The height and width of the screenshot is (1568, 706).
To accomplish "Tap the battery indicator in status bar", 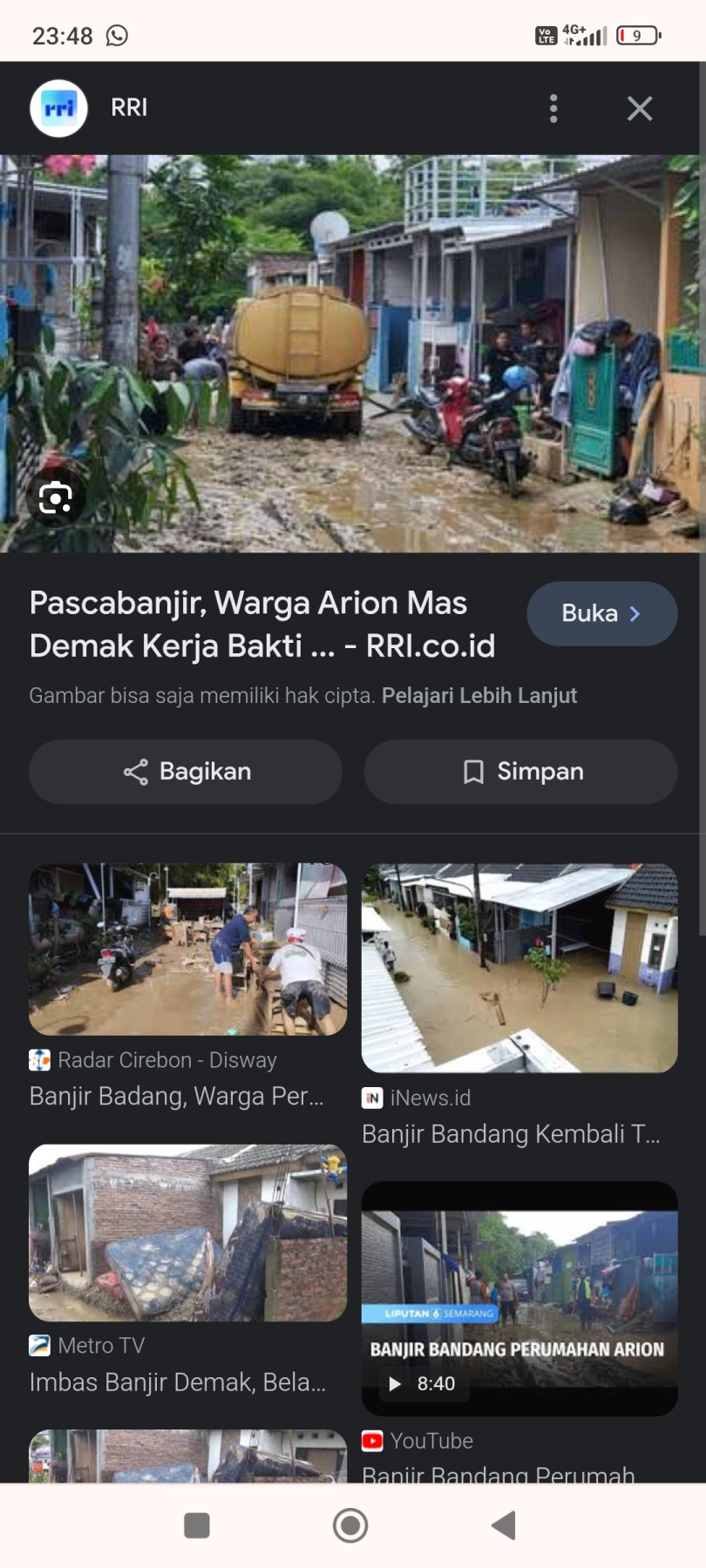I will coord(635,33).
